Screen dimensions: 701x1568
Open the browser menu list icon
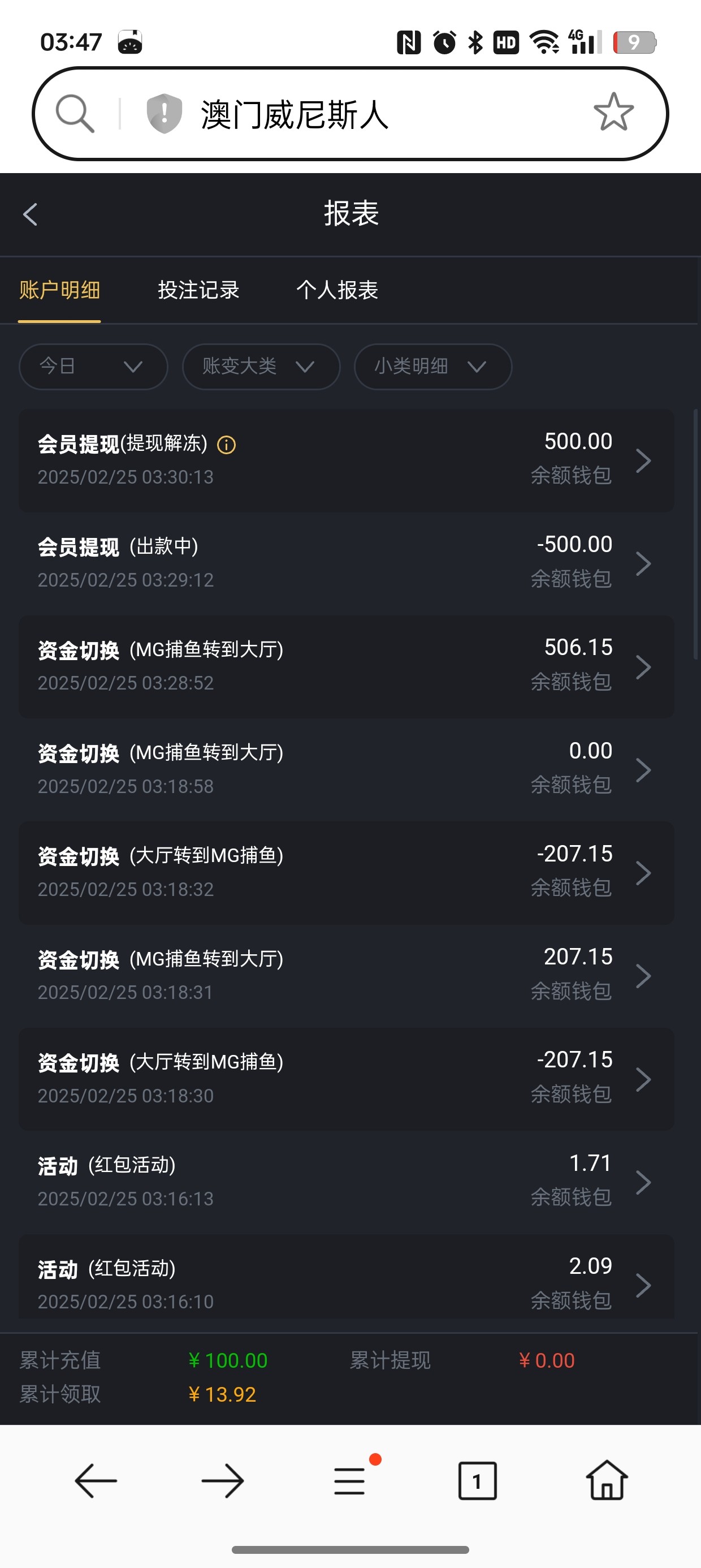click(350, 1481)
